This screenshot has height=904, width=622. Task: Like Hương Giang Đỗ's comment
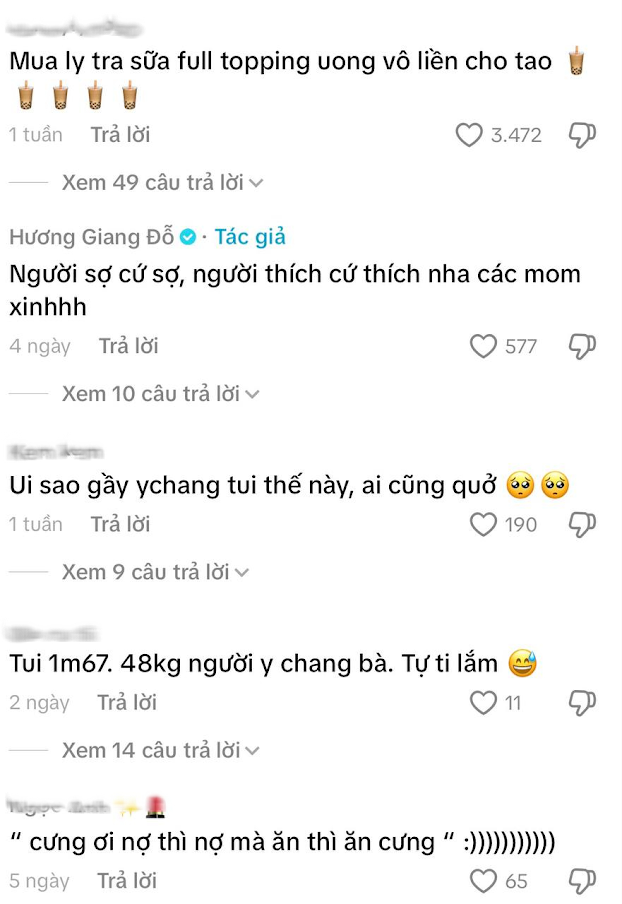click(x=483, y=346)
